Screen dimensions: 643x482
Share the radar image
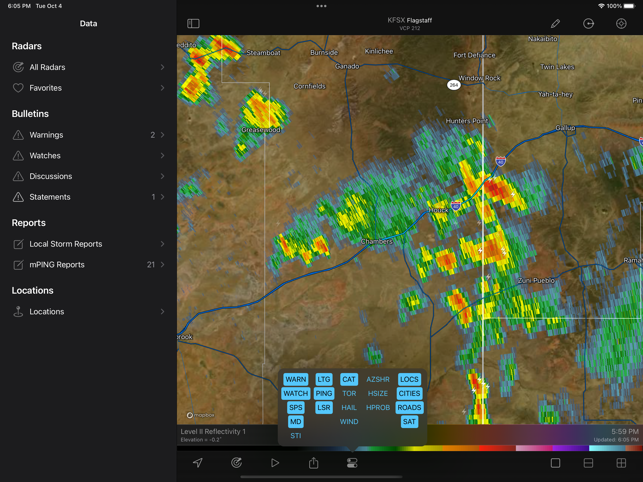[313, 463]
